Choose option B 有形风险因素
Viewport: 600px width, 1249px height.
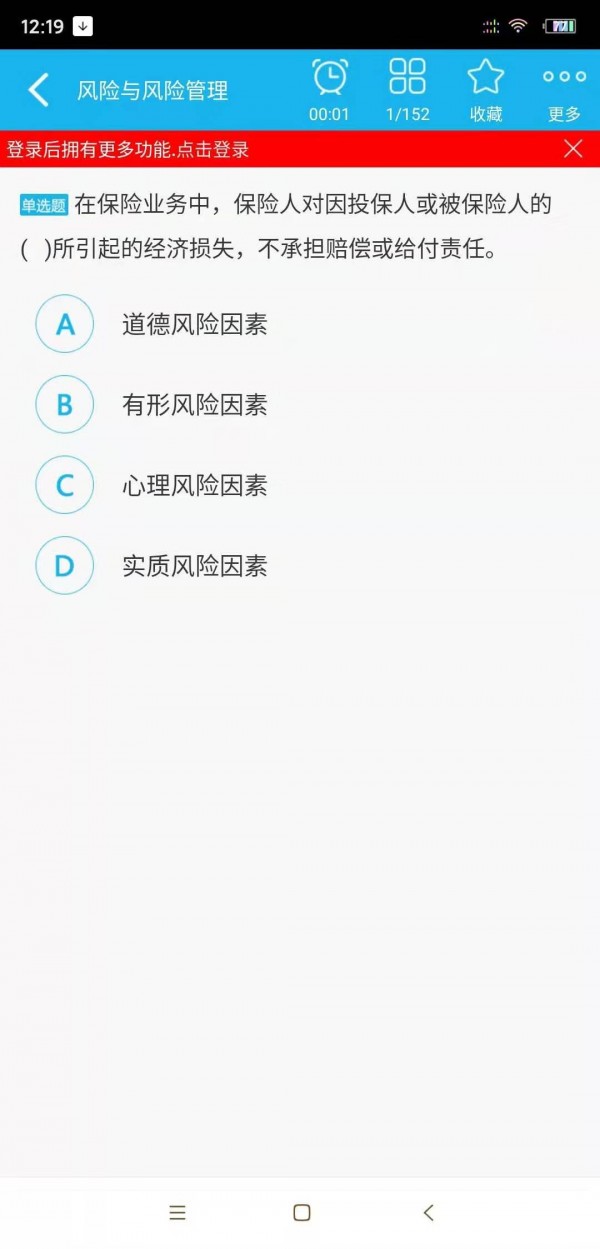click(64, 405)
